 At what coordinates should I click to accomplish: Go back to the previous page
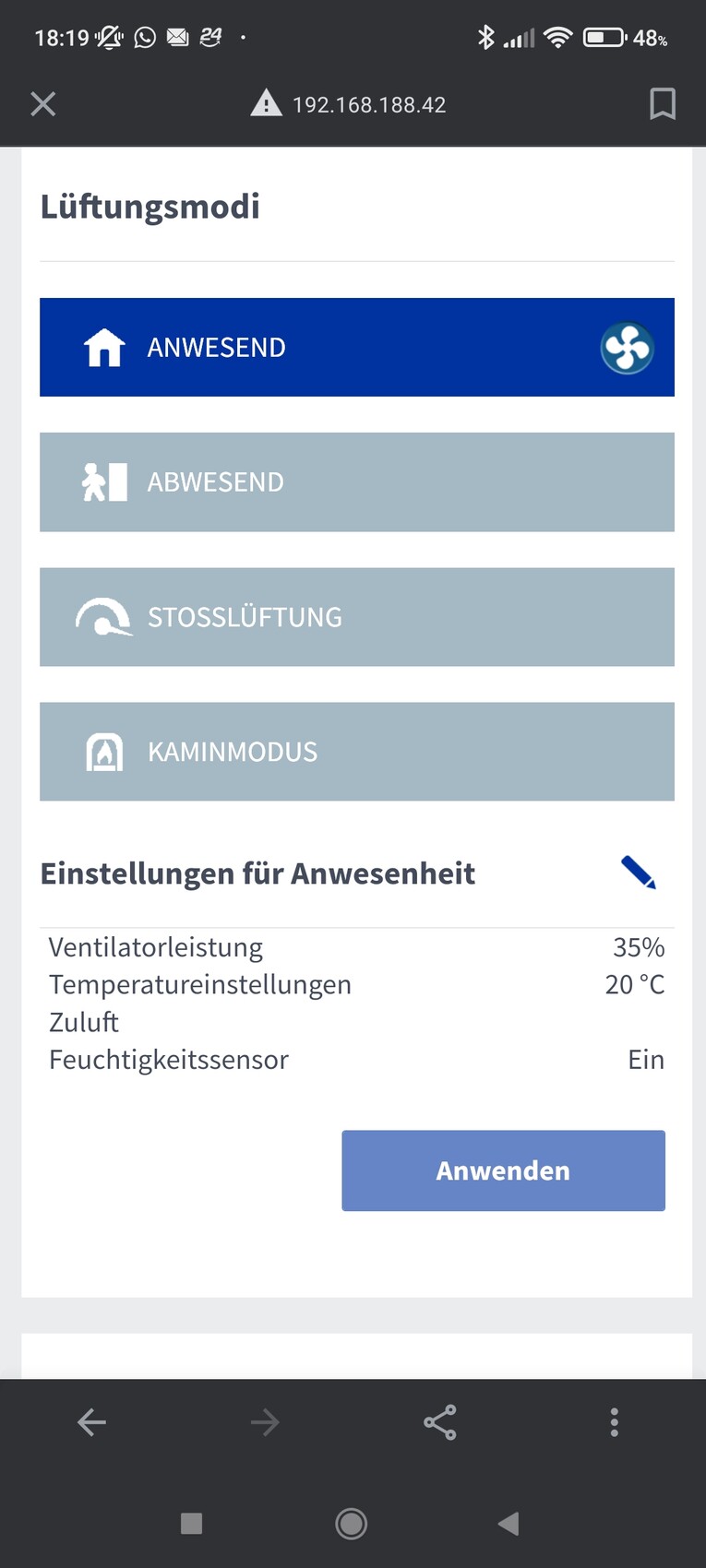tap(91, 1422)
